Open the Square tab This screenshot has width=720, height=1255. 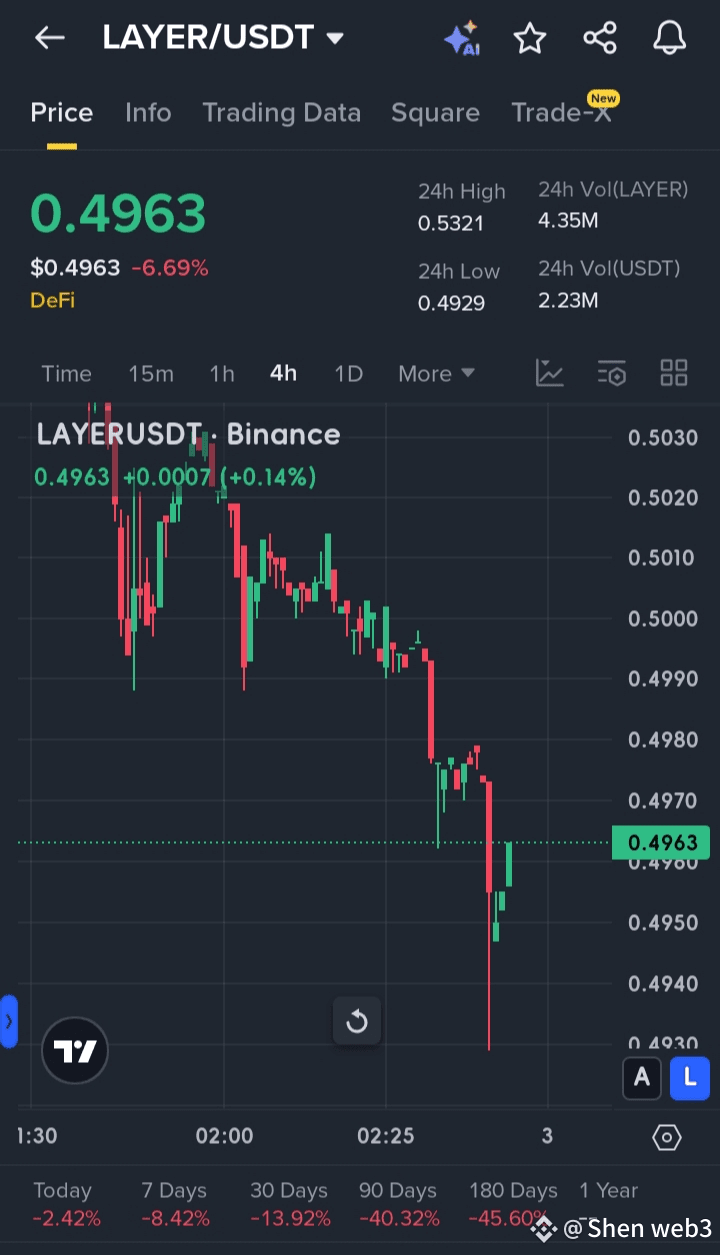[x=435, y=113]
